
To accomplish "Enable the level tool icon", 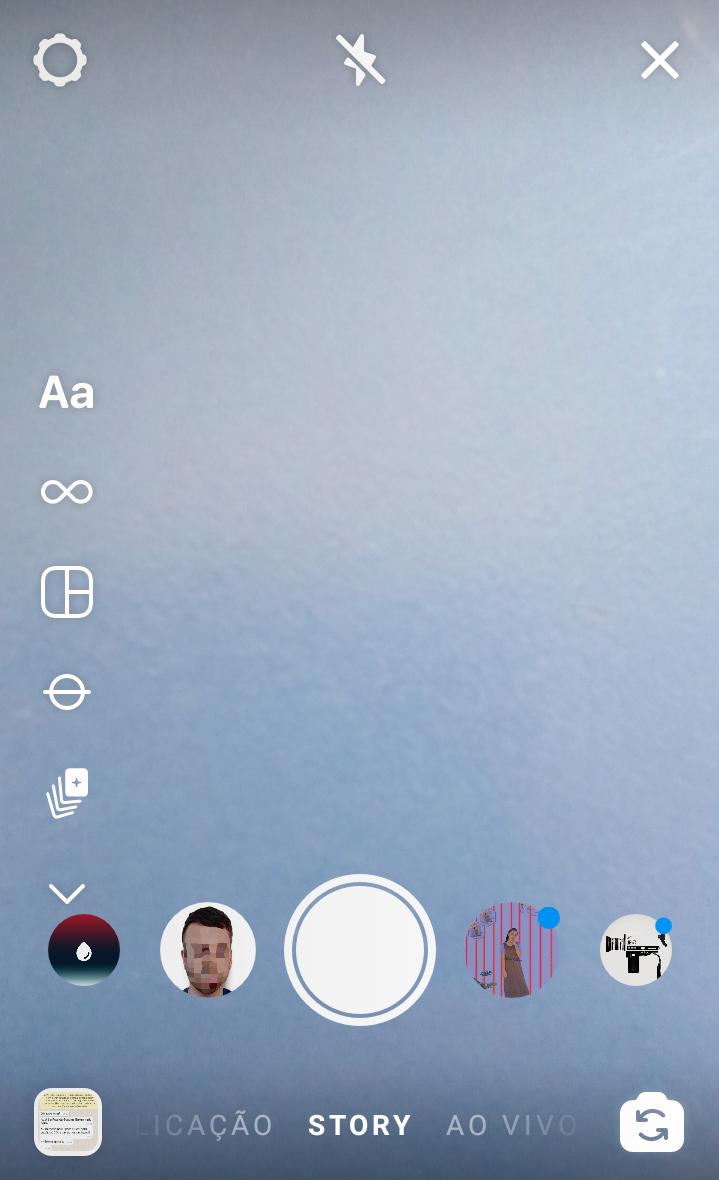I will (66, 692).
